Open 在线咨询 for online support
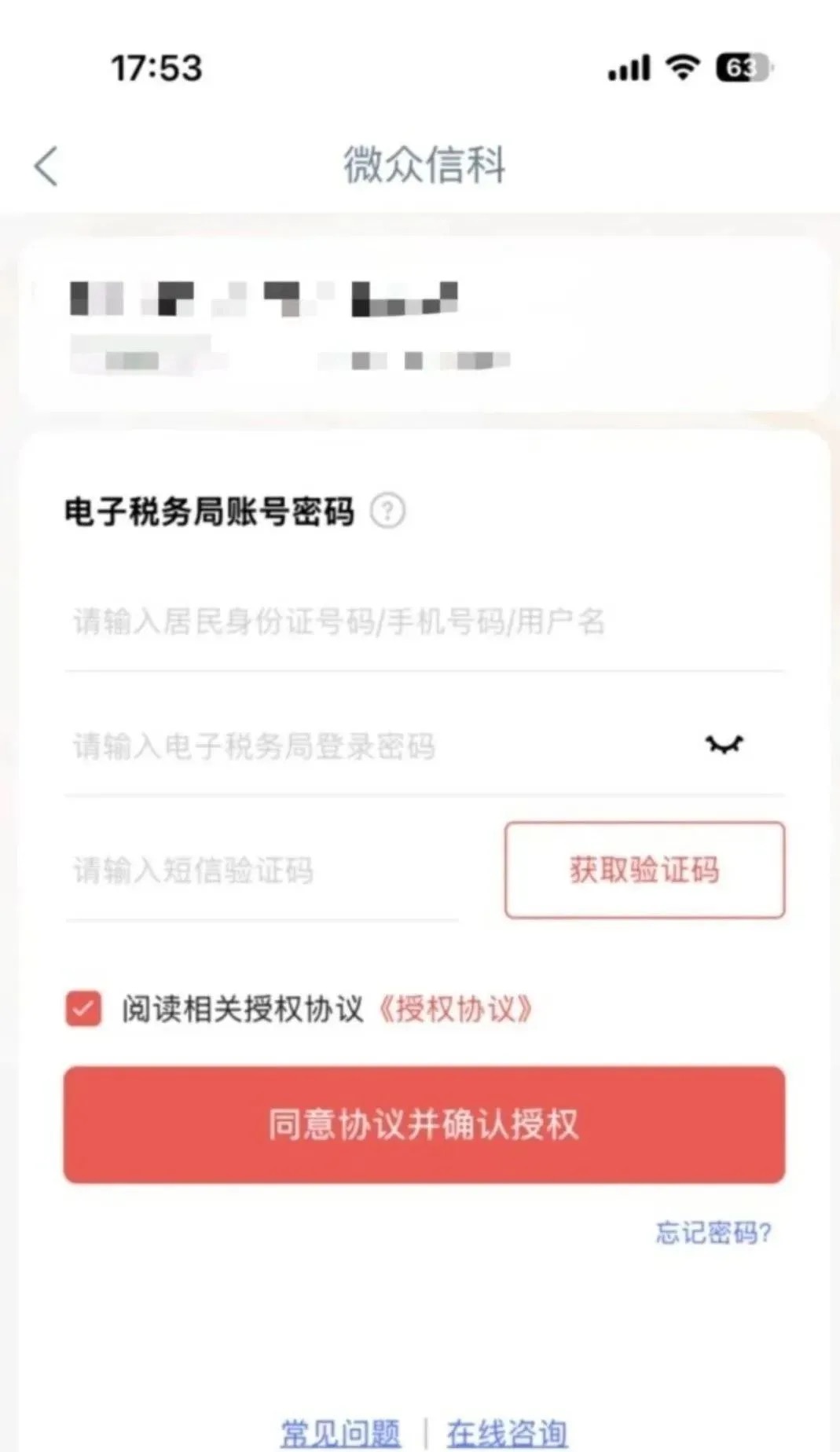The image size is (840, 1452). pos(507,1432)
